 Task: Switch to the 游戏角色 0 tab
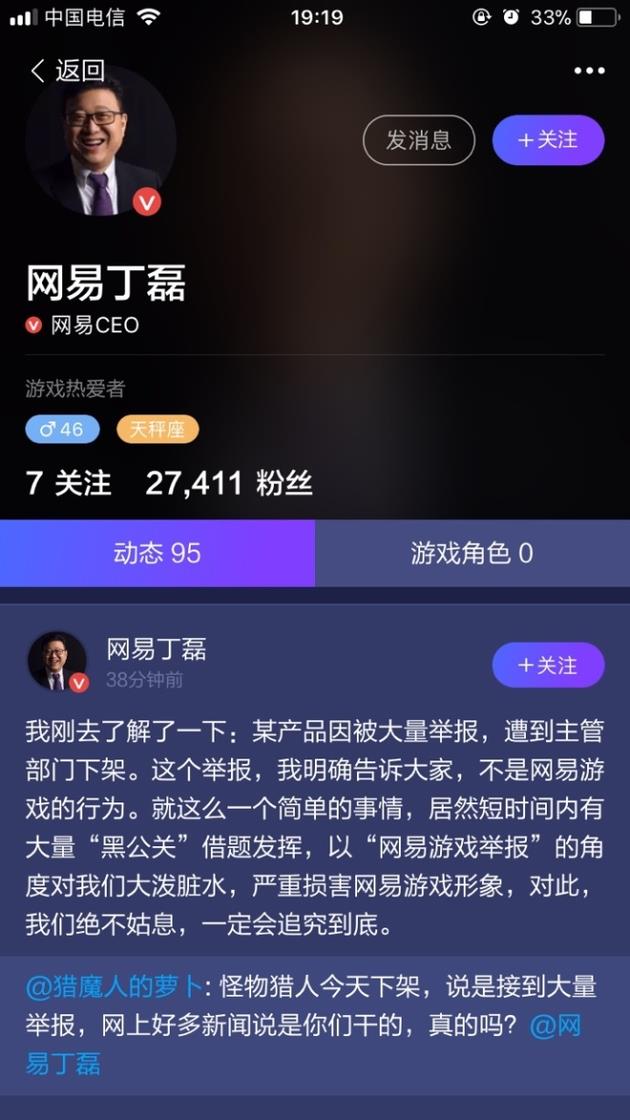click(472, 553)
